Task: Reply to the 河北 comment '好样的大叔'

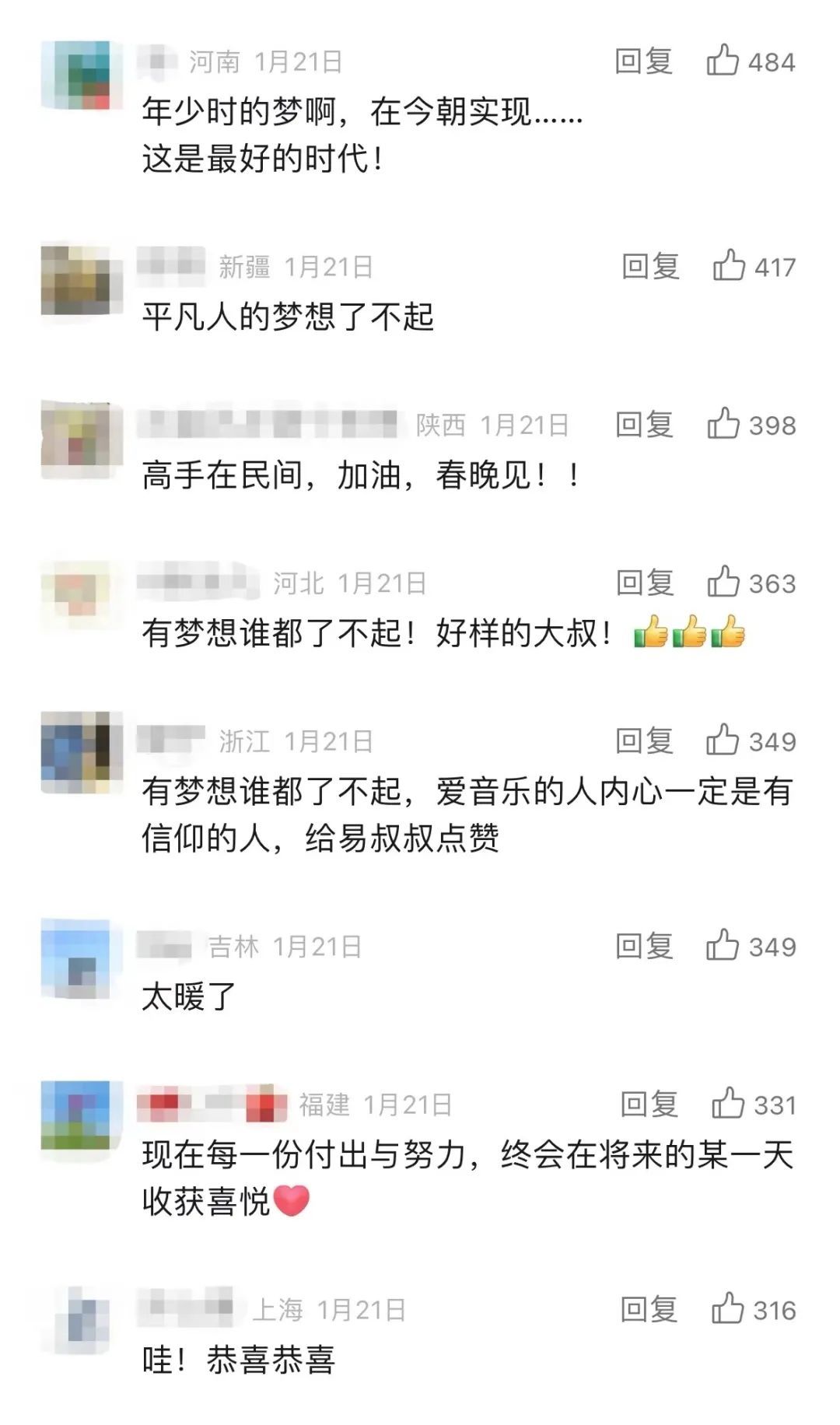Action: (645, 583)
